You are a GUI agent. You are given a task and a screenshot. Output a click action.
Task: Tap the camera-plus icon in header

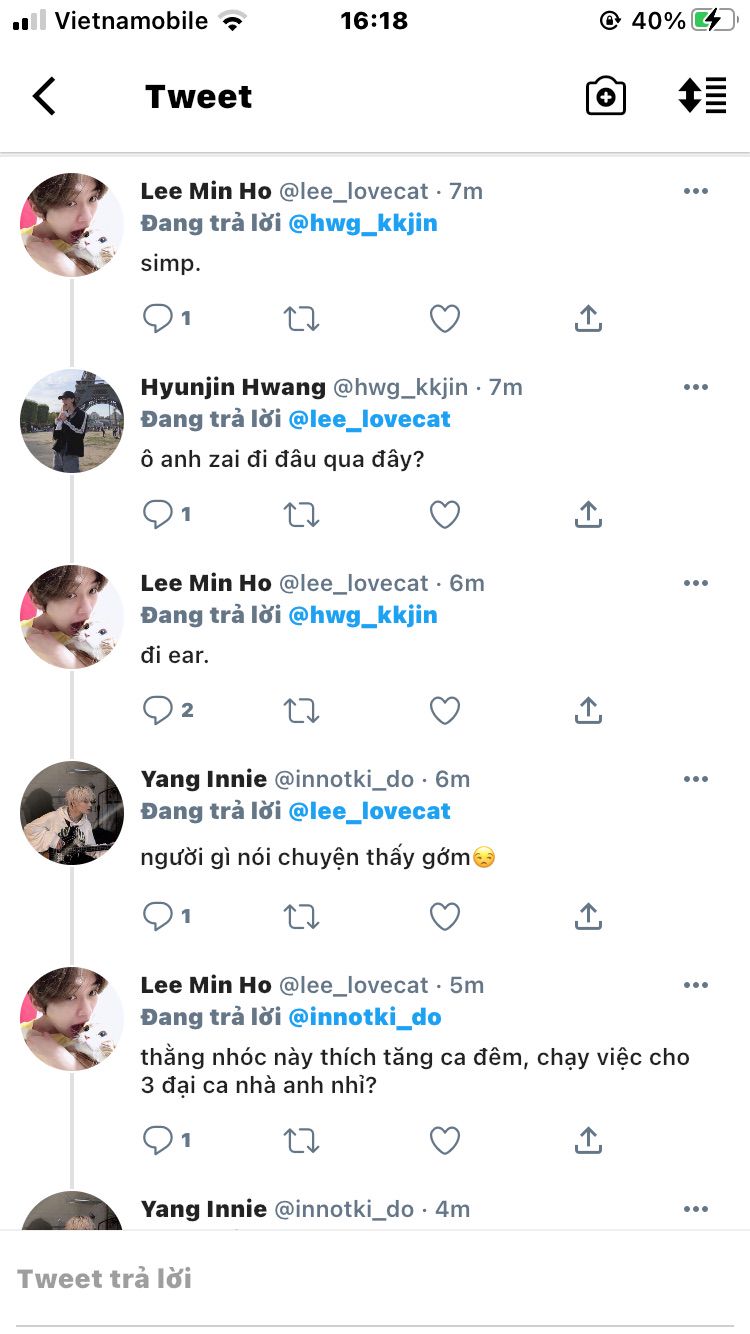605,97
